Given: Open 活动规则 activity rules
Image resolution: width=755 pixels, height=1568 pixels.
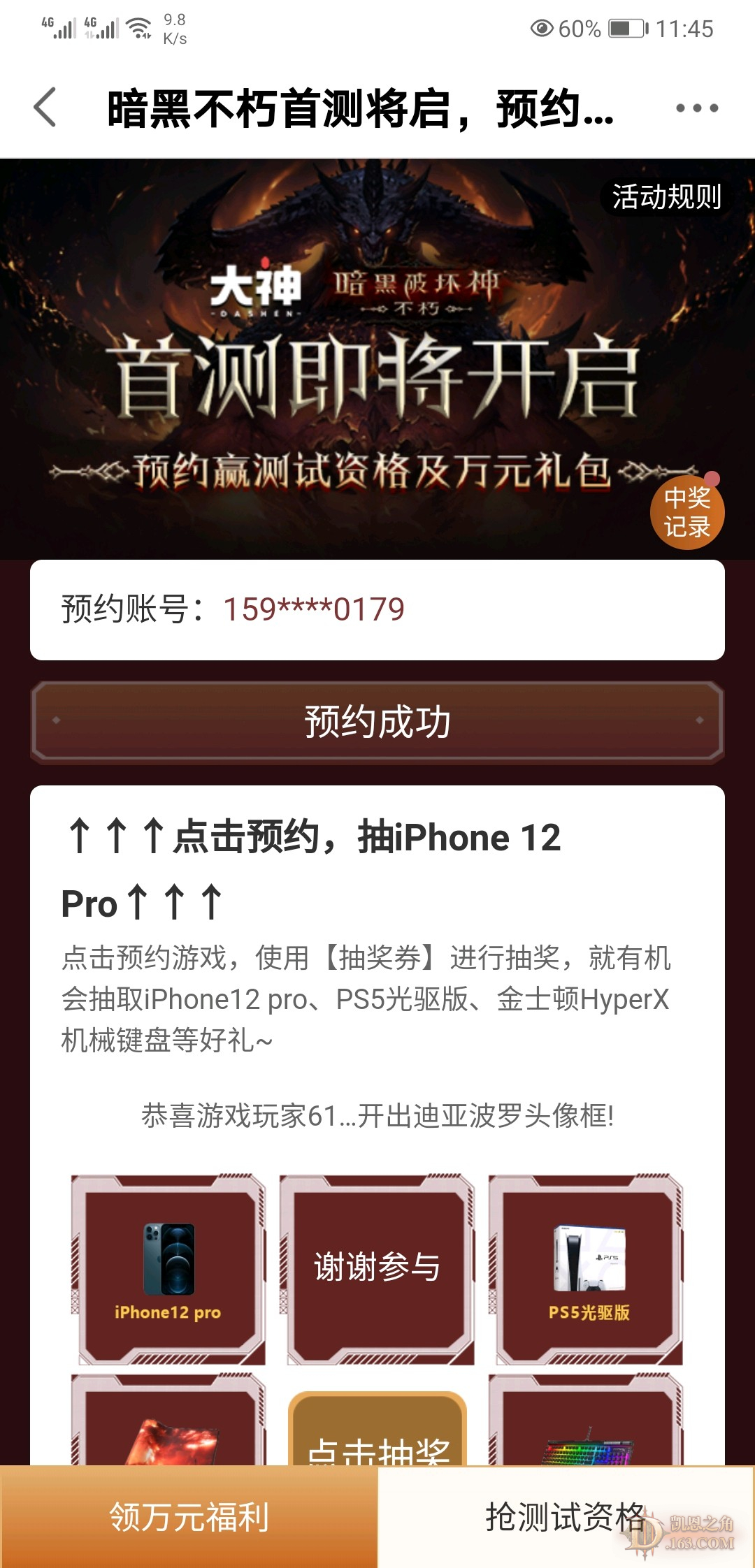Looking at the screenshot, I should point(666,197).
